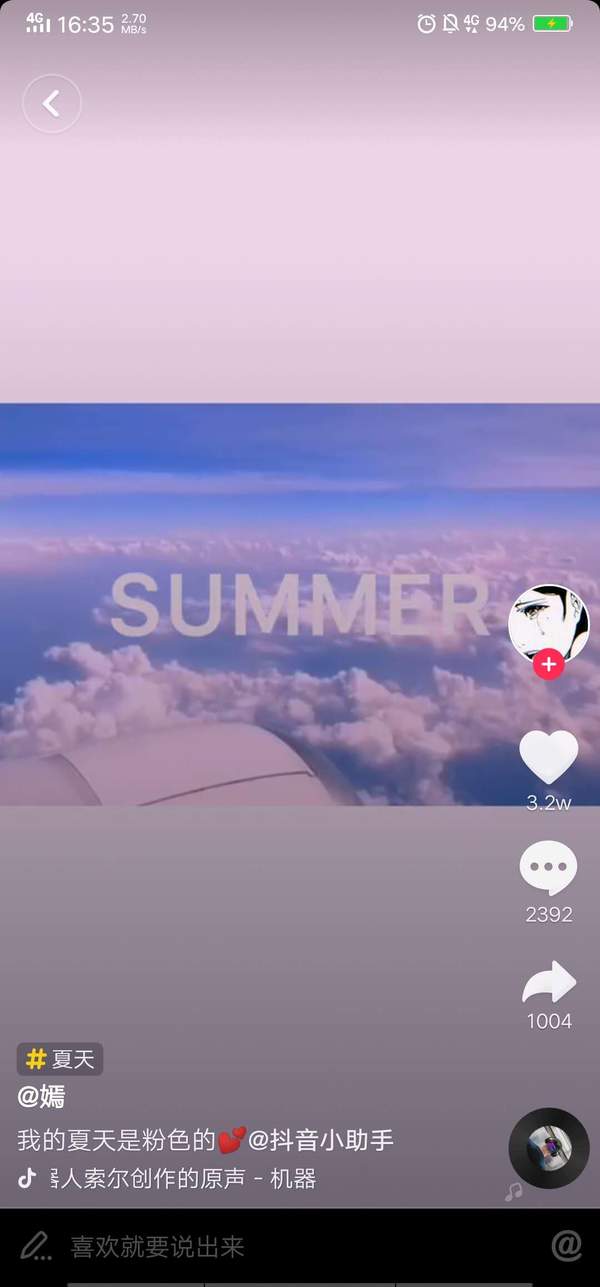Like this video with the heart
The image size is (600, 1287).
[549, 758]
